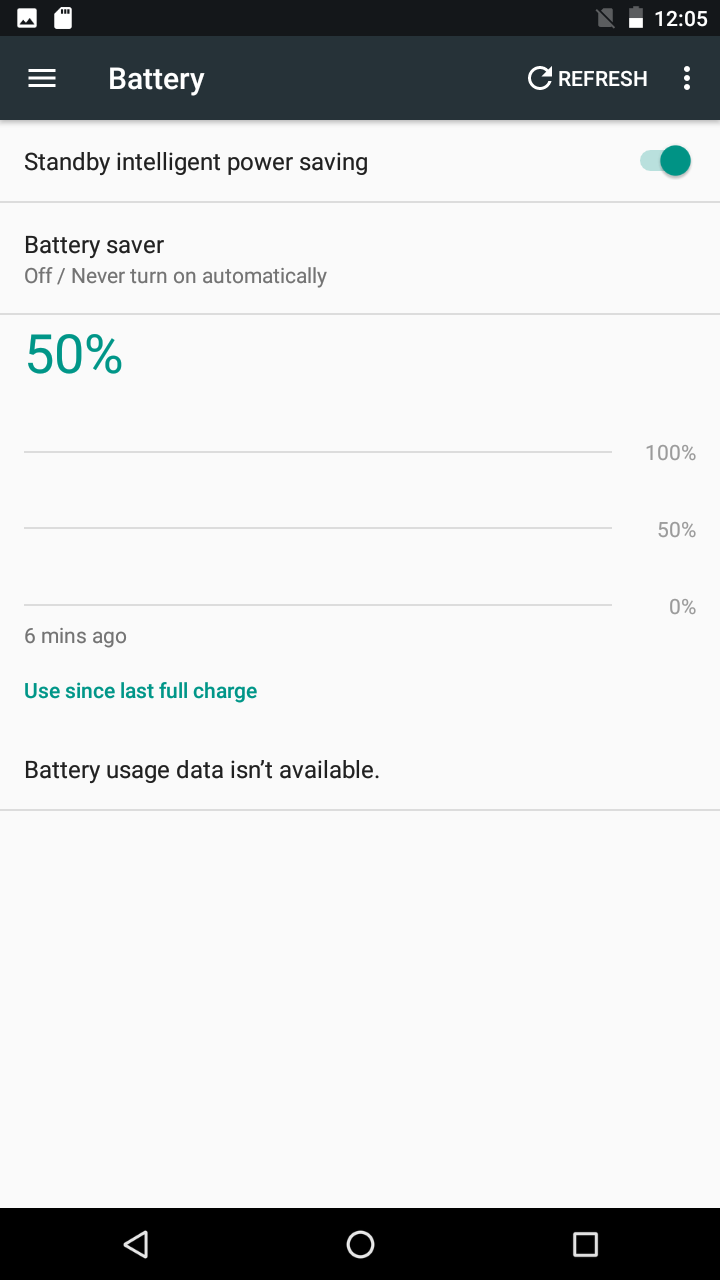Viewport: 720px width, 1280px height.
Task: Open the battery history graph
Action: 360,490
